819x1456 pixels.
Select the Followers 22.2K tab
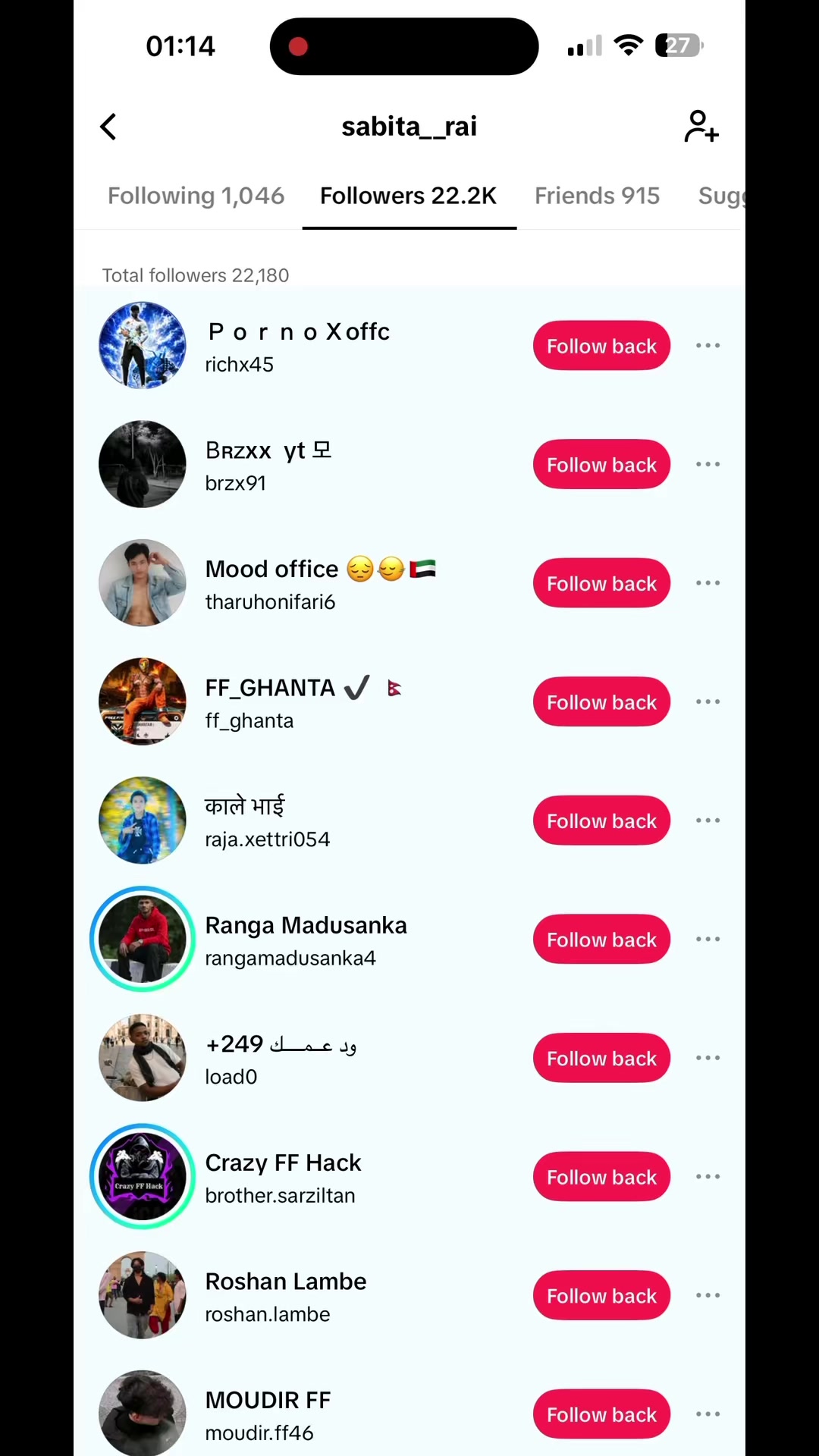point(408,196)
